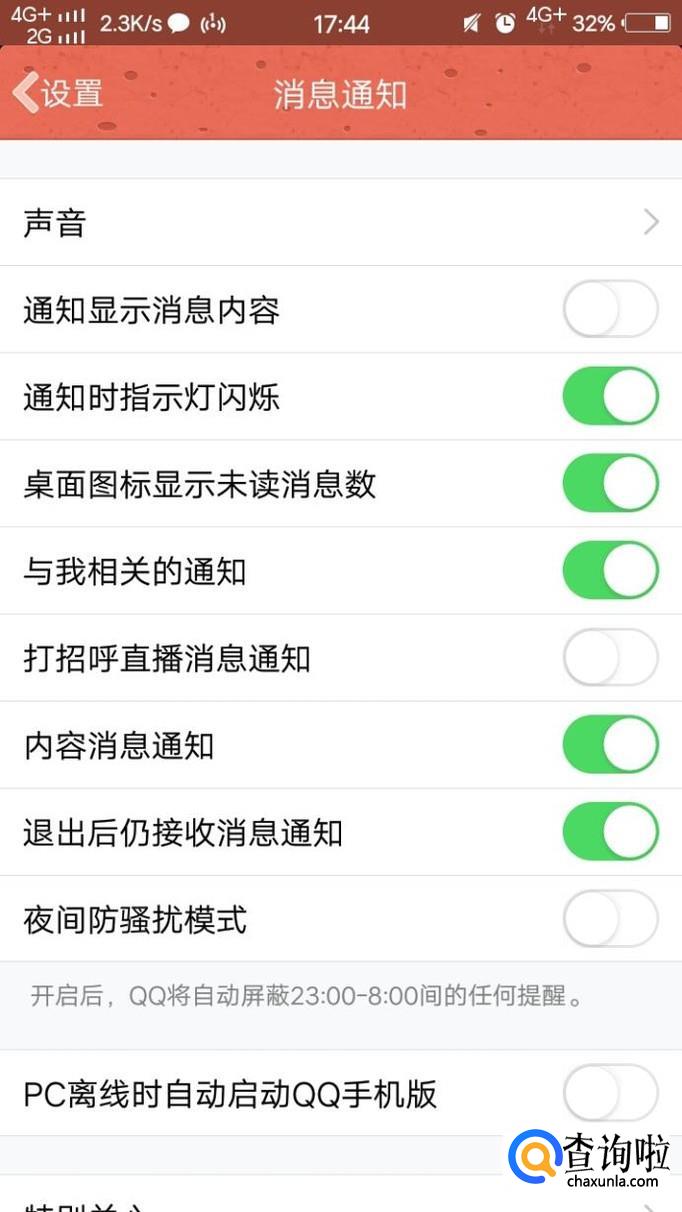
Task: Turn on PC离线时自动启动QQ手机版
Action: (x=610, y=1093)
